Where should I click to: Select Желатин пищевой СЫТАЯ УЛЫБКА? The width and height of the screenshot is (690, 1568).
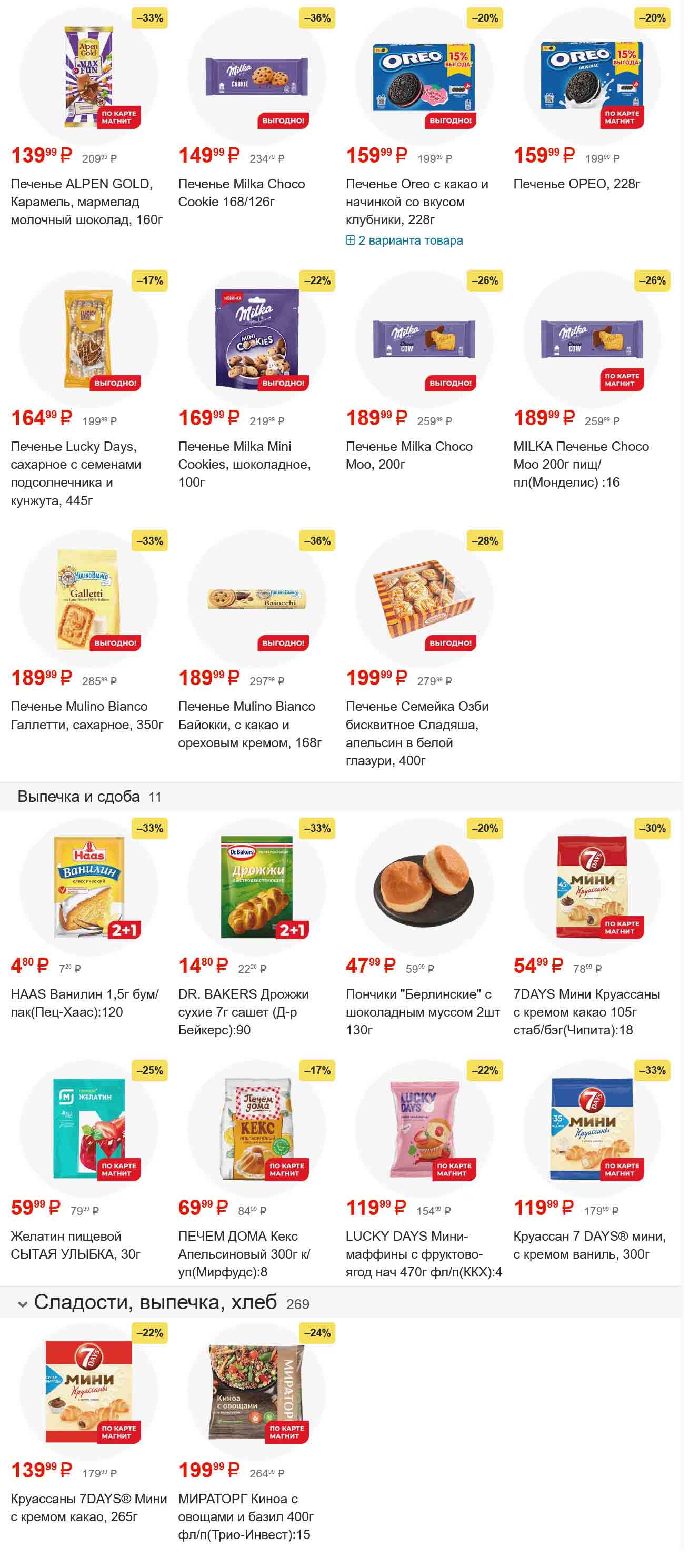tap(88, 1129)
